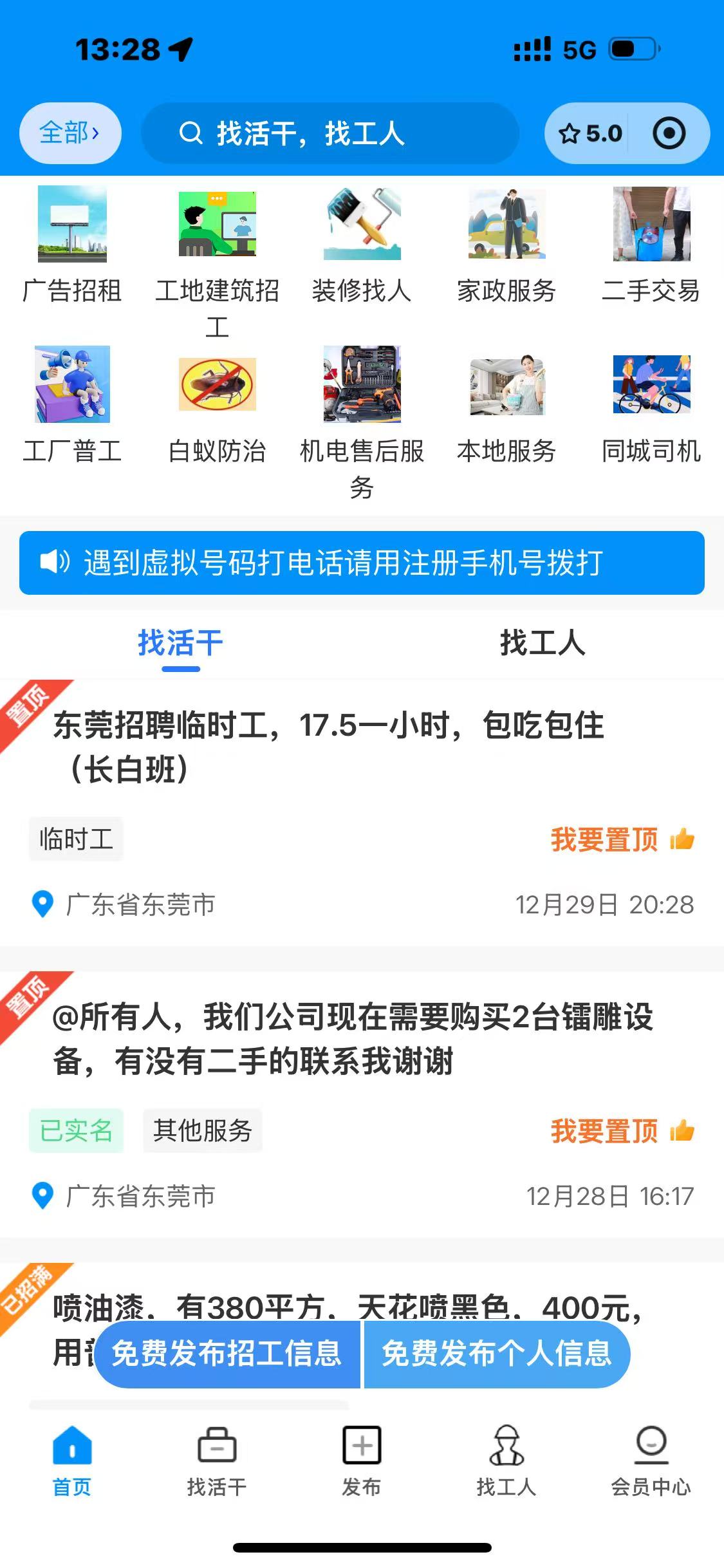The image size is (724, 1568).
Task: Open the 全部 category filter
Action: coord(70,133)
